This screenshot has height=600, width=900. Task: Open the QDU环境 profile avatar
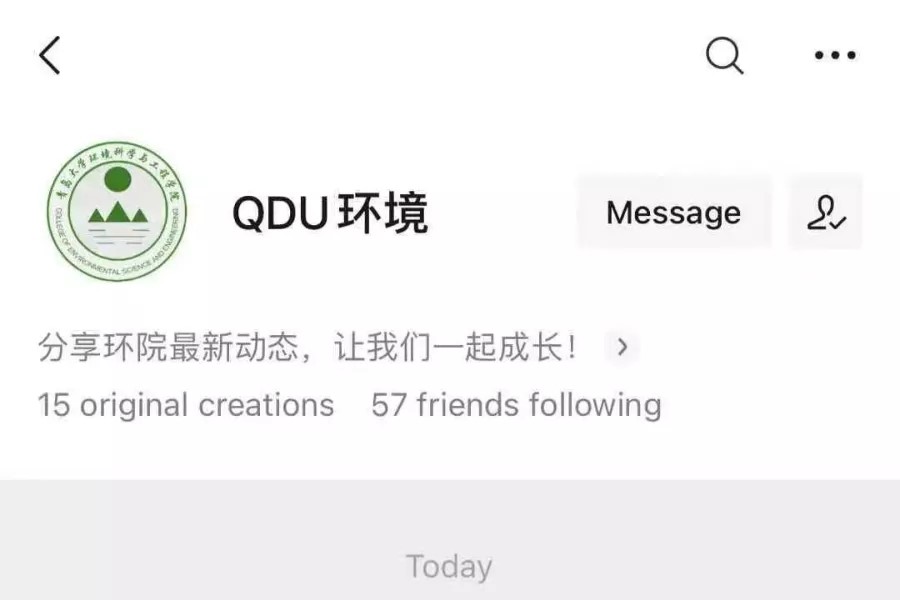(117, 211)
